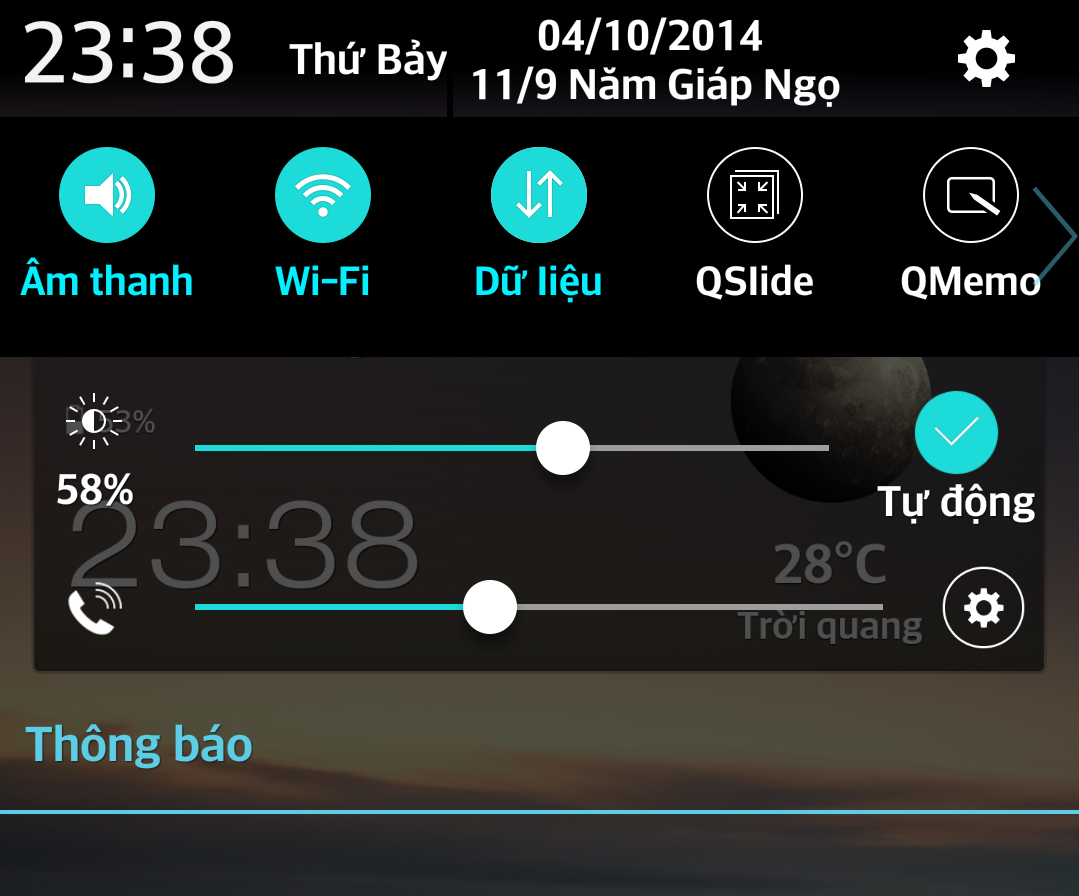Disable Dữ liệu mobile data
Image resolution: width=1079 pixels, height=896 pixels.
click(x=538, y=195)
